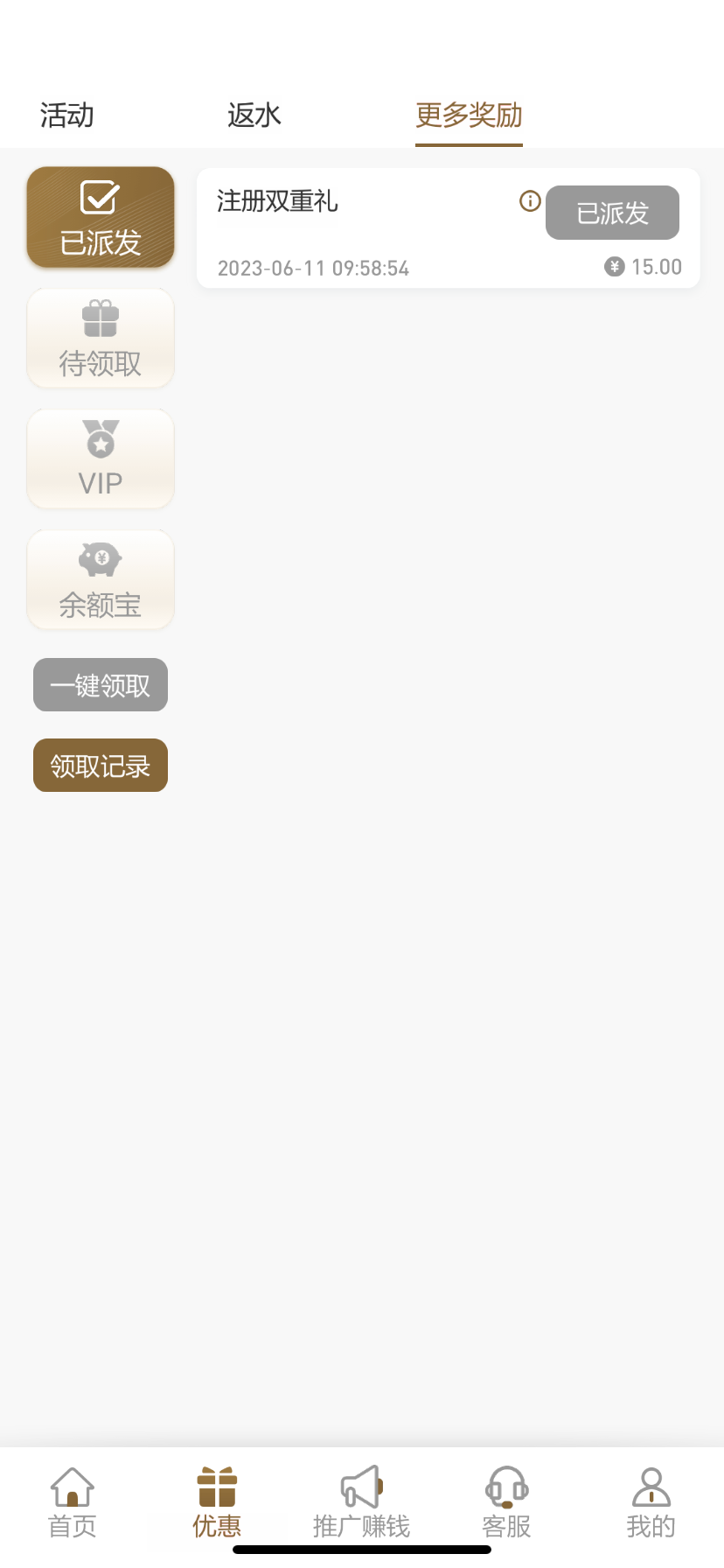The width and height of the screenshot is (724, 1568).
Task: Open the 推广赚钱 tab
Action: [361, 1503]
